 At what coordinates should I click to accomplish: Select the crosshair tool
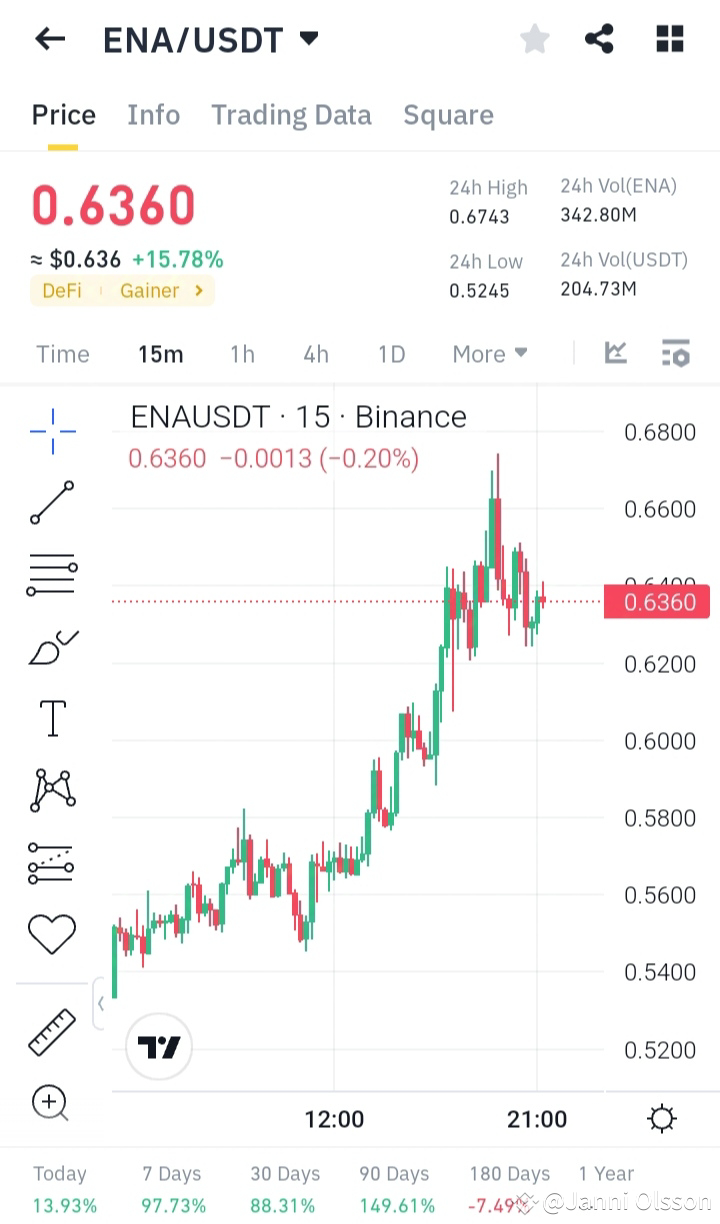(51, 430)
